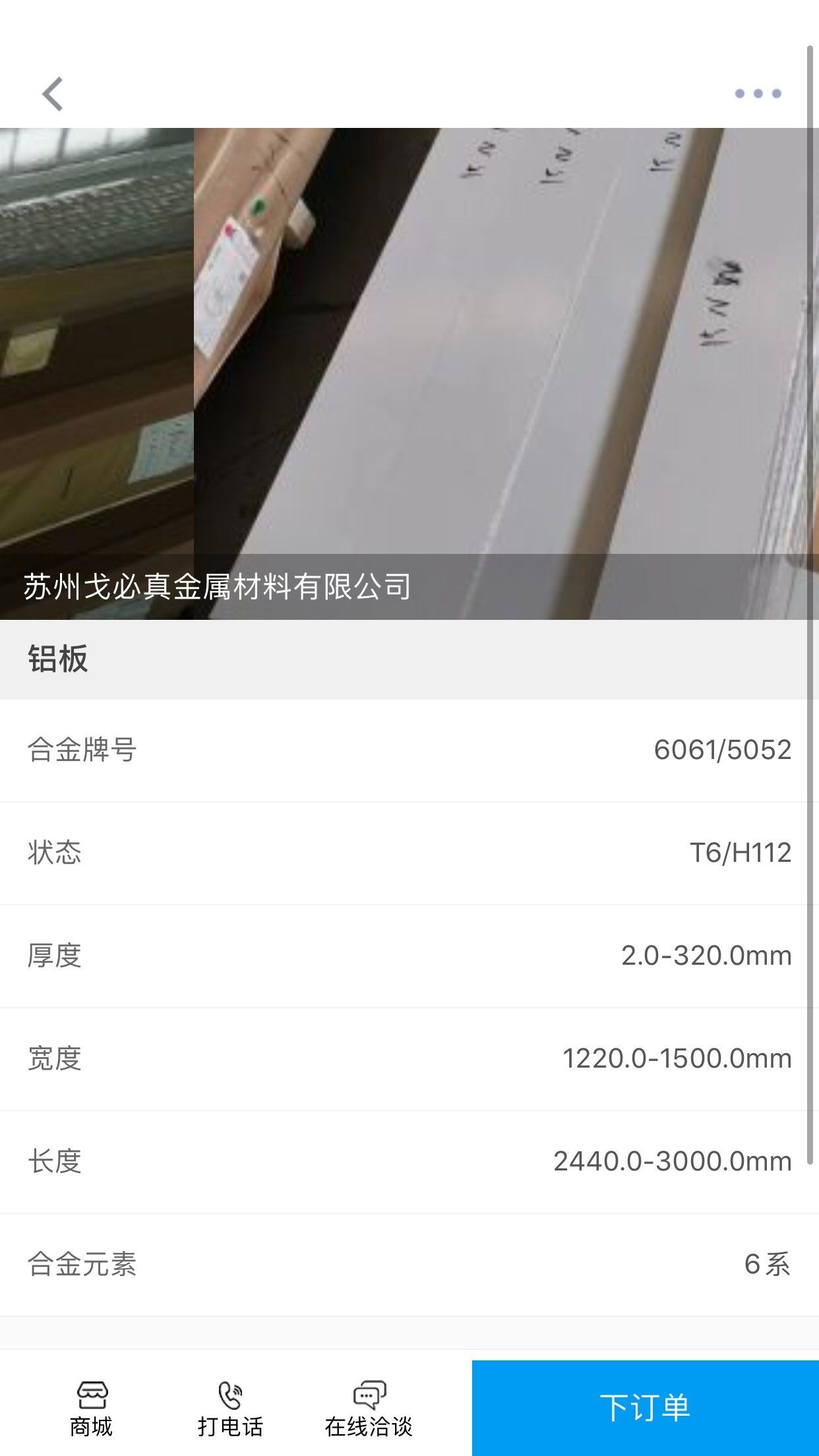View the aluminum plate product photo
This screenshot has width=819, height=1456.
(409, 373)
